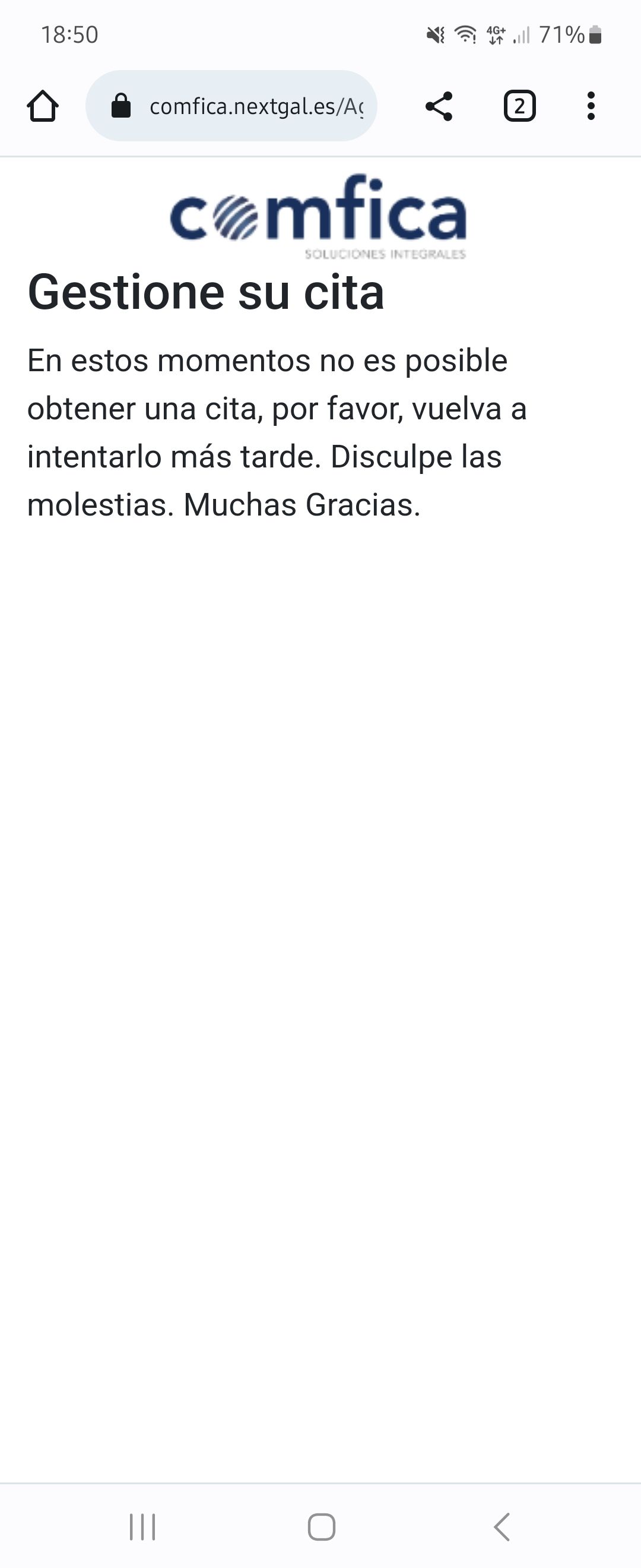The width and height of the screenshot is (641, 1568).
Task: Tap the signal strength bars icon
Action: tap(524, 34)
